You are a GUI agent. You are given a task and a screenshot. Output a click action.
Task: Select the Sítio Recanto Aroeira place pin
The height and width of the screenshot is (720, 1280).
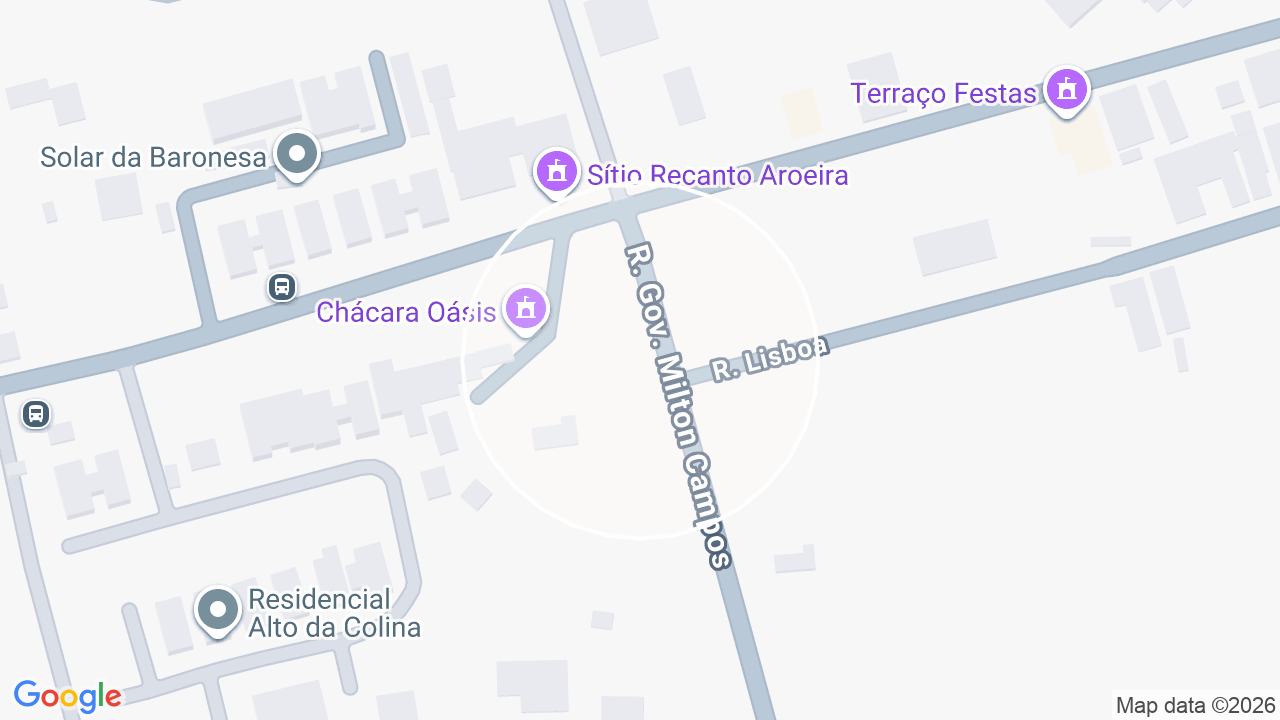click(557, 173)
